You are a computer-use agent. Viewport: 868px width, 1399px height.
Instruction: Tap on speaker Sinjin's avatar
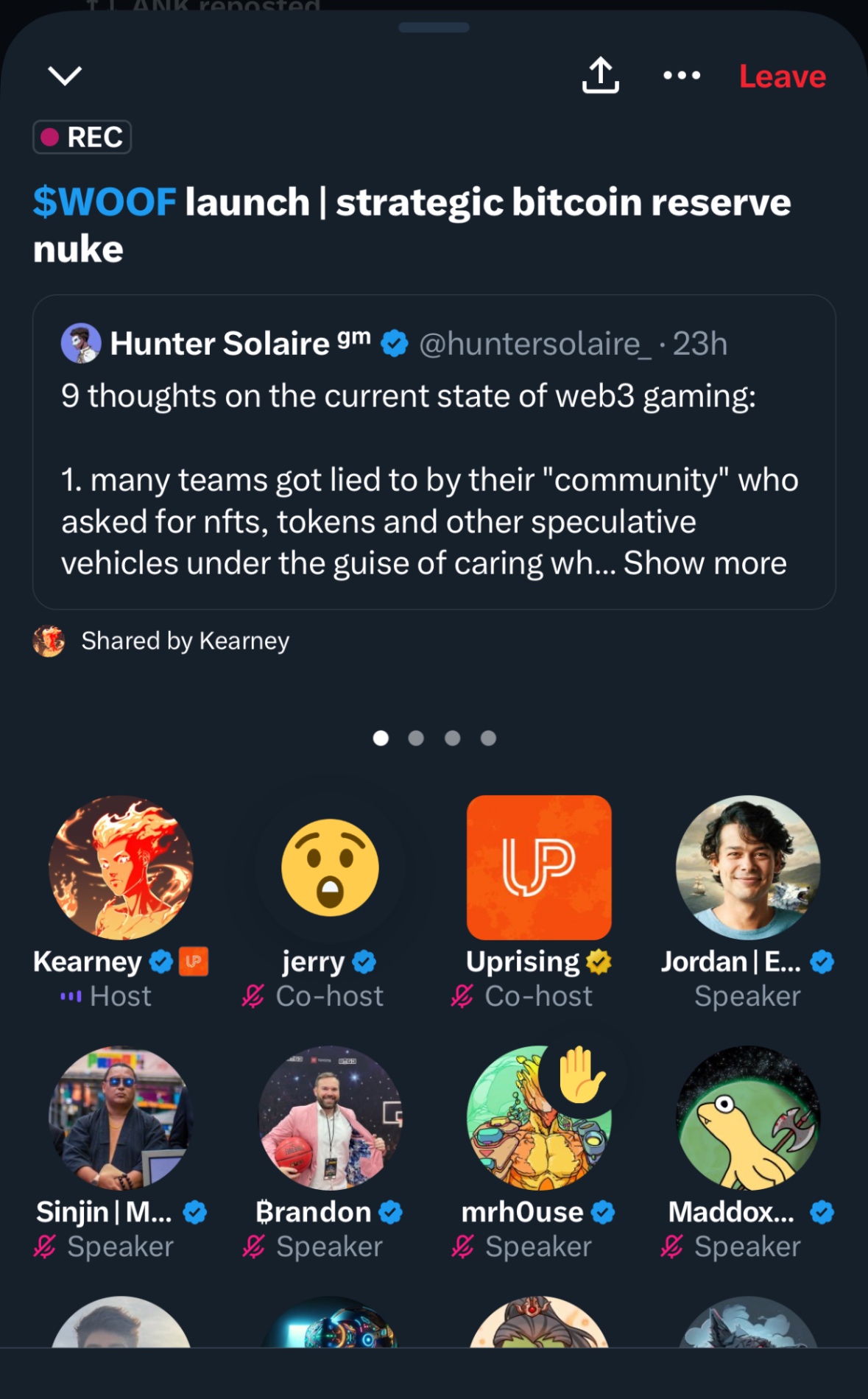coord(121,1118)
